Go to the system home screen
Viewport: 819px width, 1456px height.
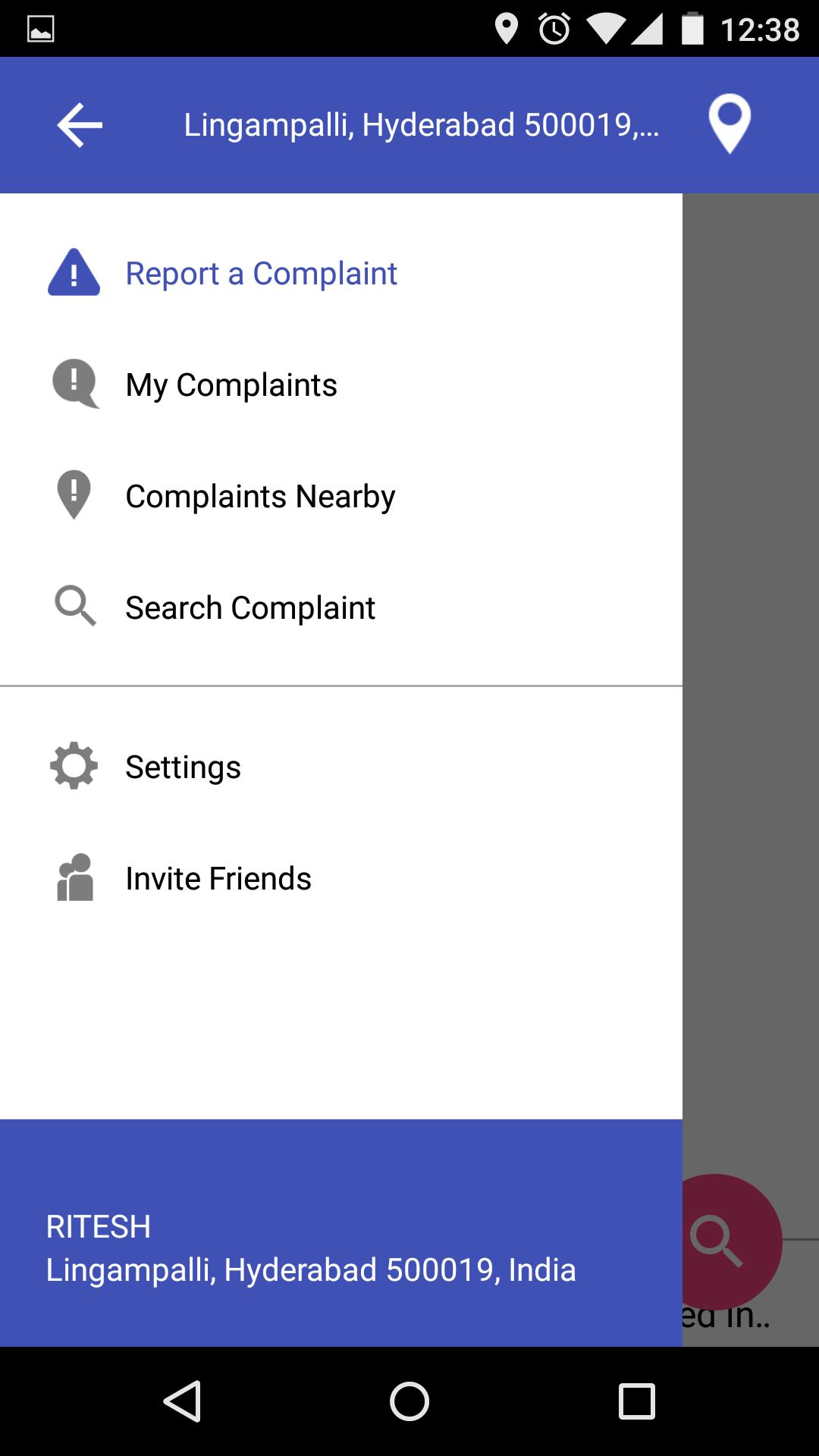pyautogui.click(x=409, y=1401)
